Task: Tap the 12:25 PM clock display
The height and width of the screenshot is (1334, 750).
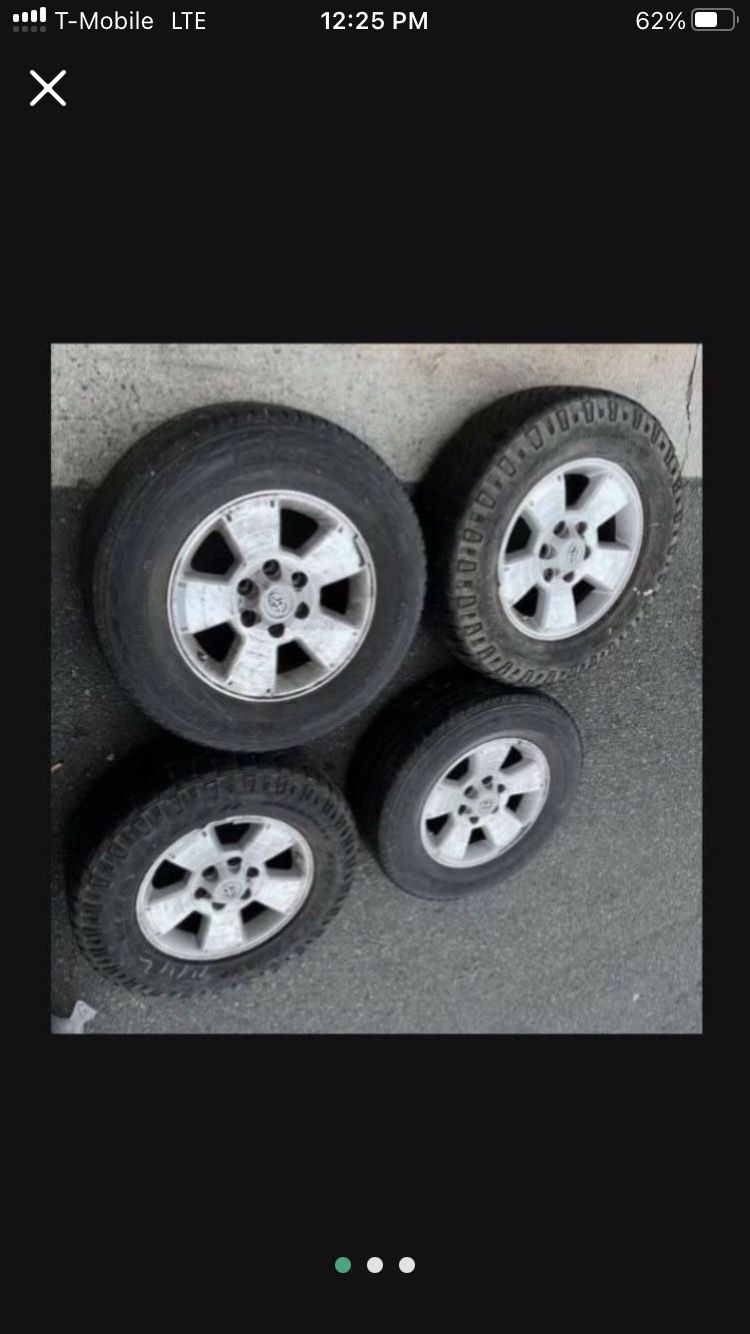Action: click(x=375, y=20)
